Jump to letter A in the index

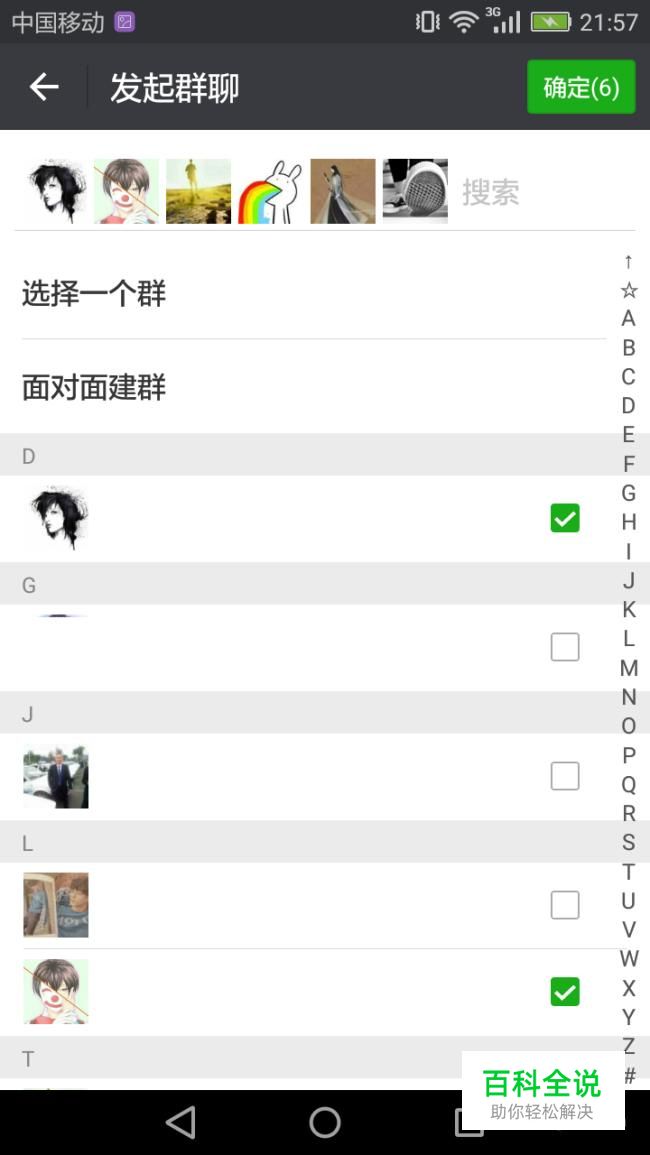click(628, 318)
